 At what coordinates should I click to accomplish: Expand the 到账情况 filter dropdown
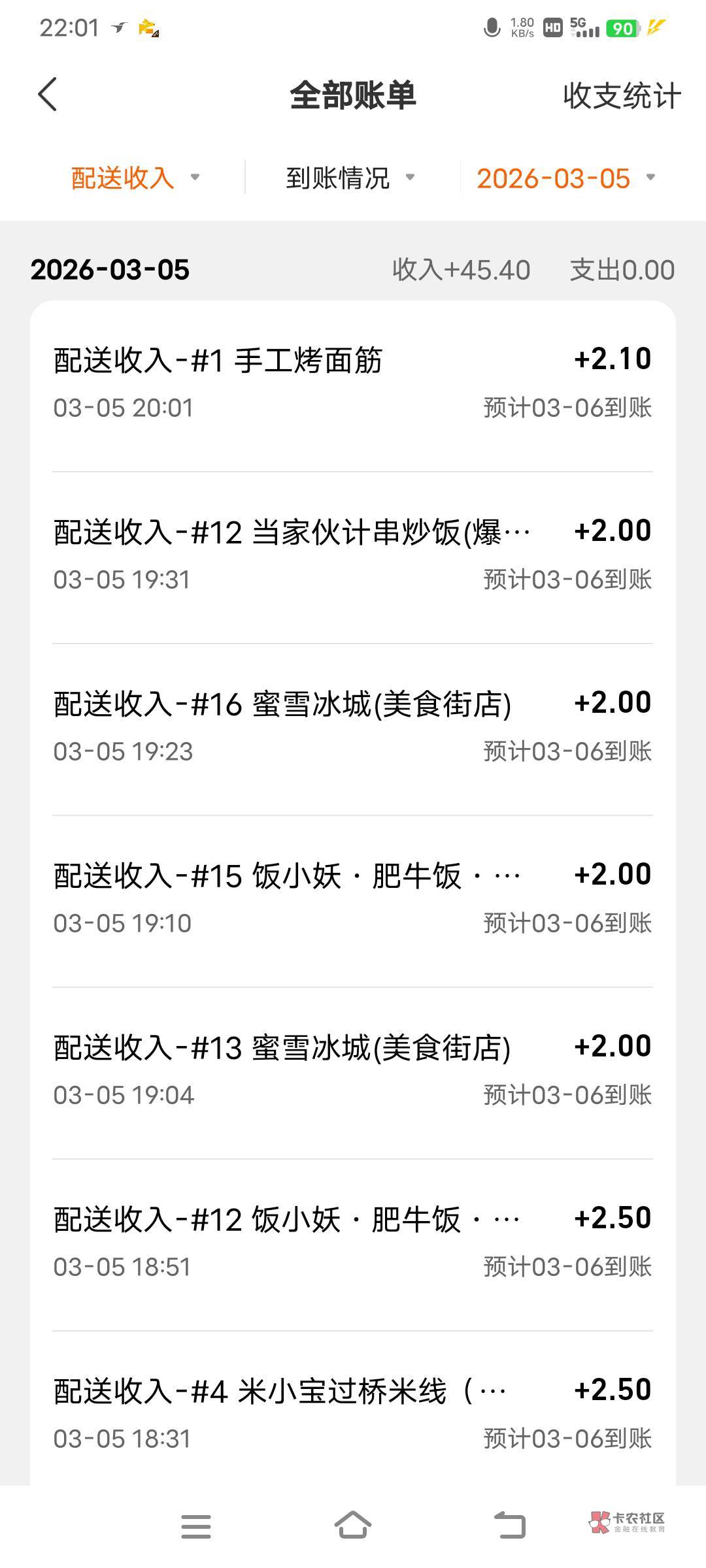350,178
